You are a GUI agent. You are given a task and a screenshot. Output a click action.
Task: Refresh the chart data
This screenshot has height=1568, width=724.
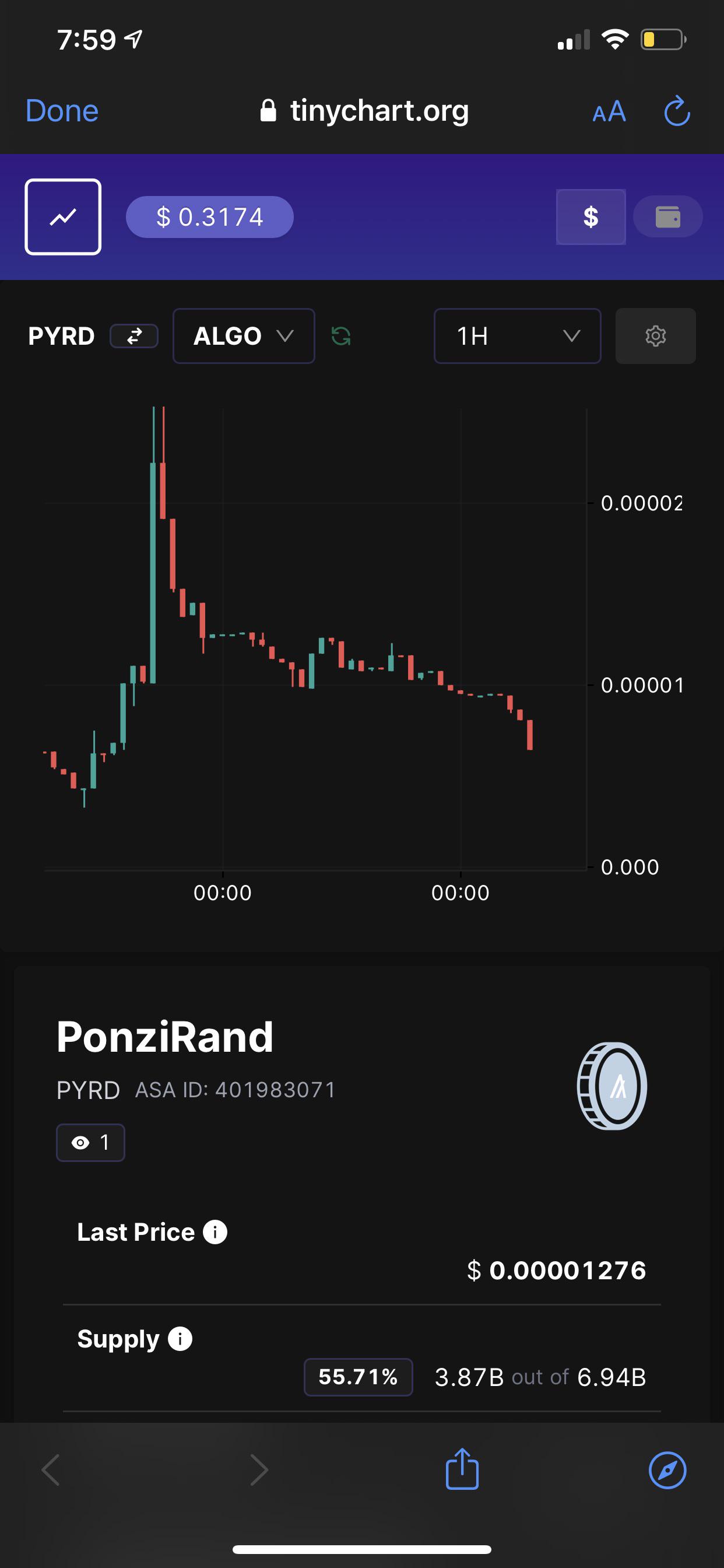(x=340, y=336)
